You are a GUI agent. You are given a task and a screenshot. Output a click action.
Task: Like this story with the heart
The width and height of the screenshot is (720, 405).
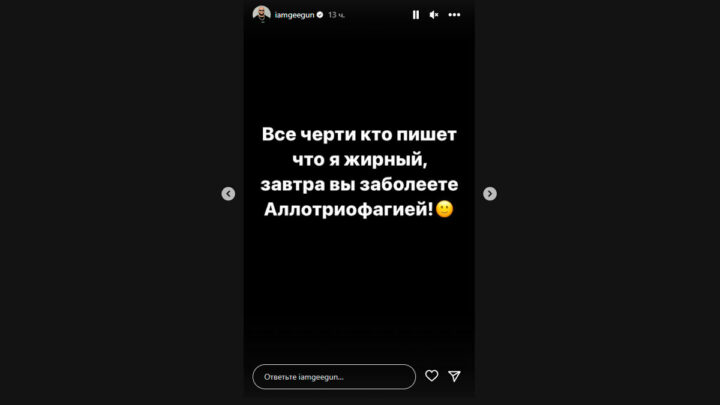431,376
